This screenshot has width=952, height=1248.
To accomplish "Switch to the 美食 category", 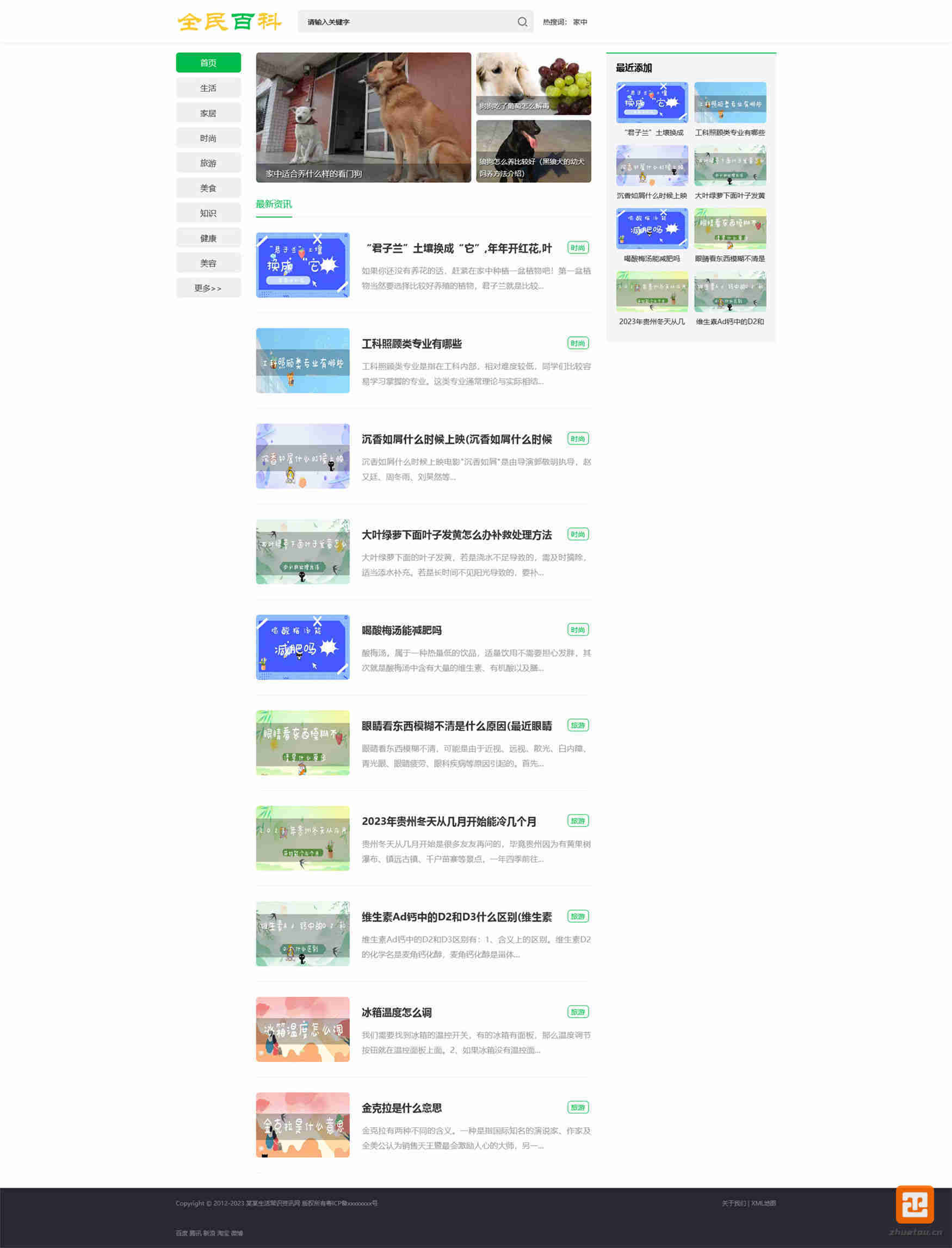I will point(208,188).
